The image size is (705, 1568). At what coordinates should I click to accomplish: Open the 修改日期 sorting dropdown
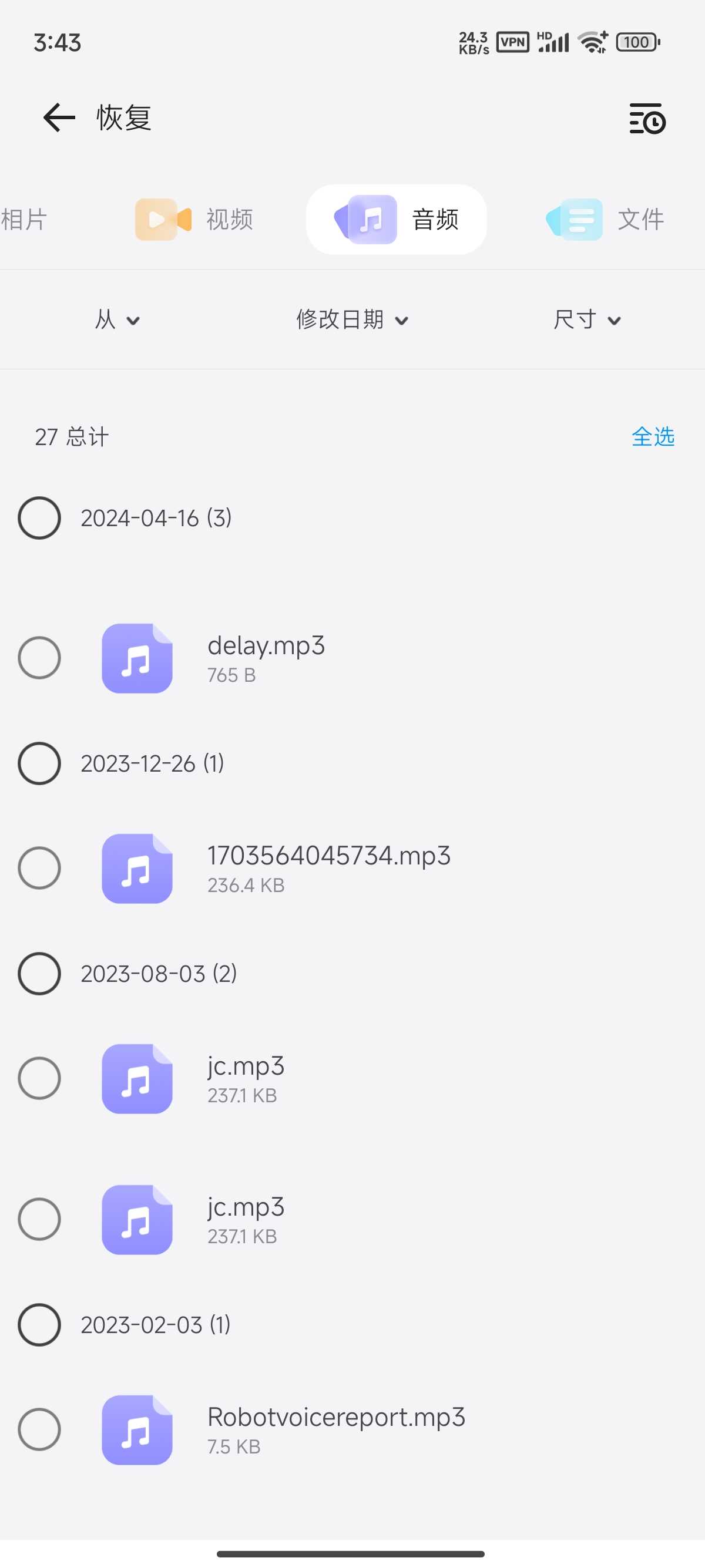click(352, 319)
